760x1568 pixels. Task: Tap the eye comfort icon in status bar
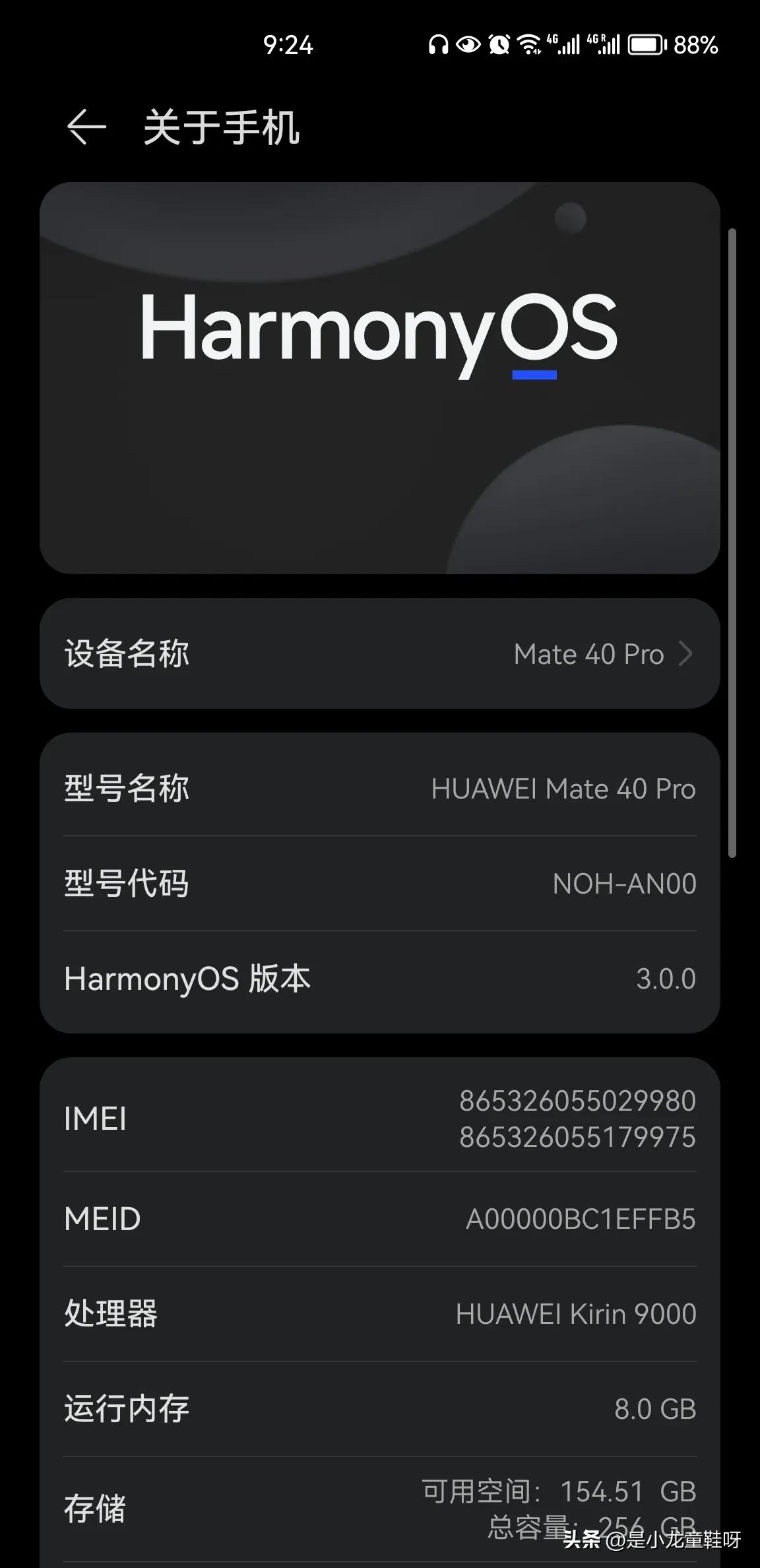(469, 45)
